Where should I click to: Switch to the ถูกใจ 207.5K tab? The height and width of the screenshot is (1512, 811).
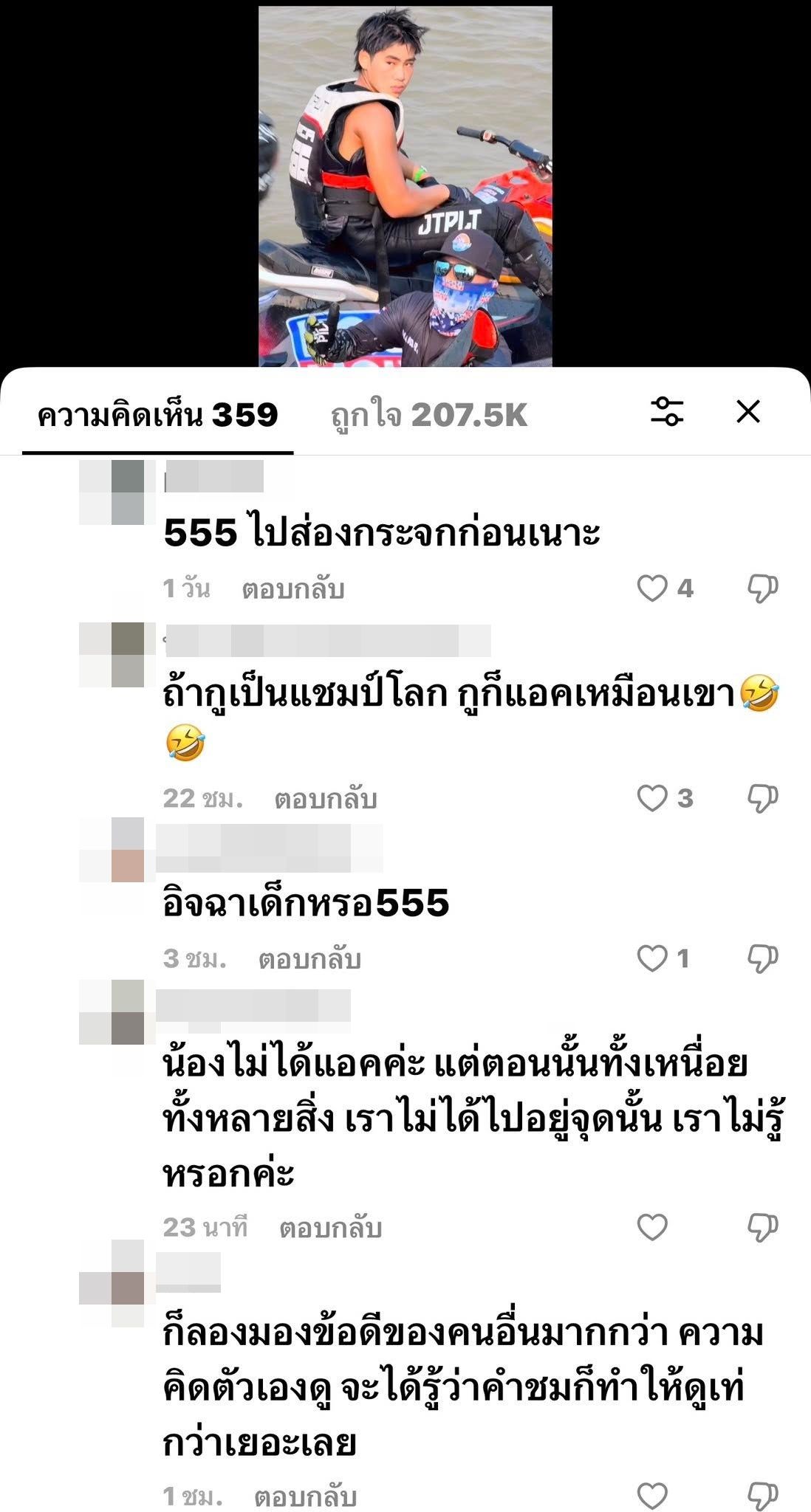[x=428, y=415]
